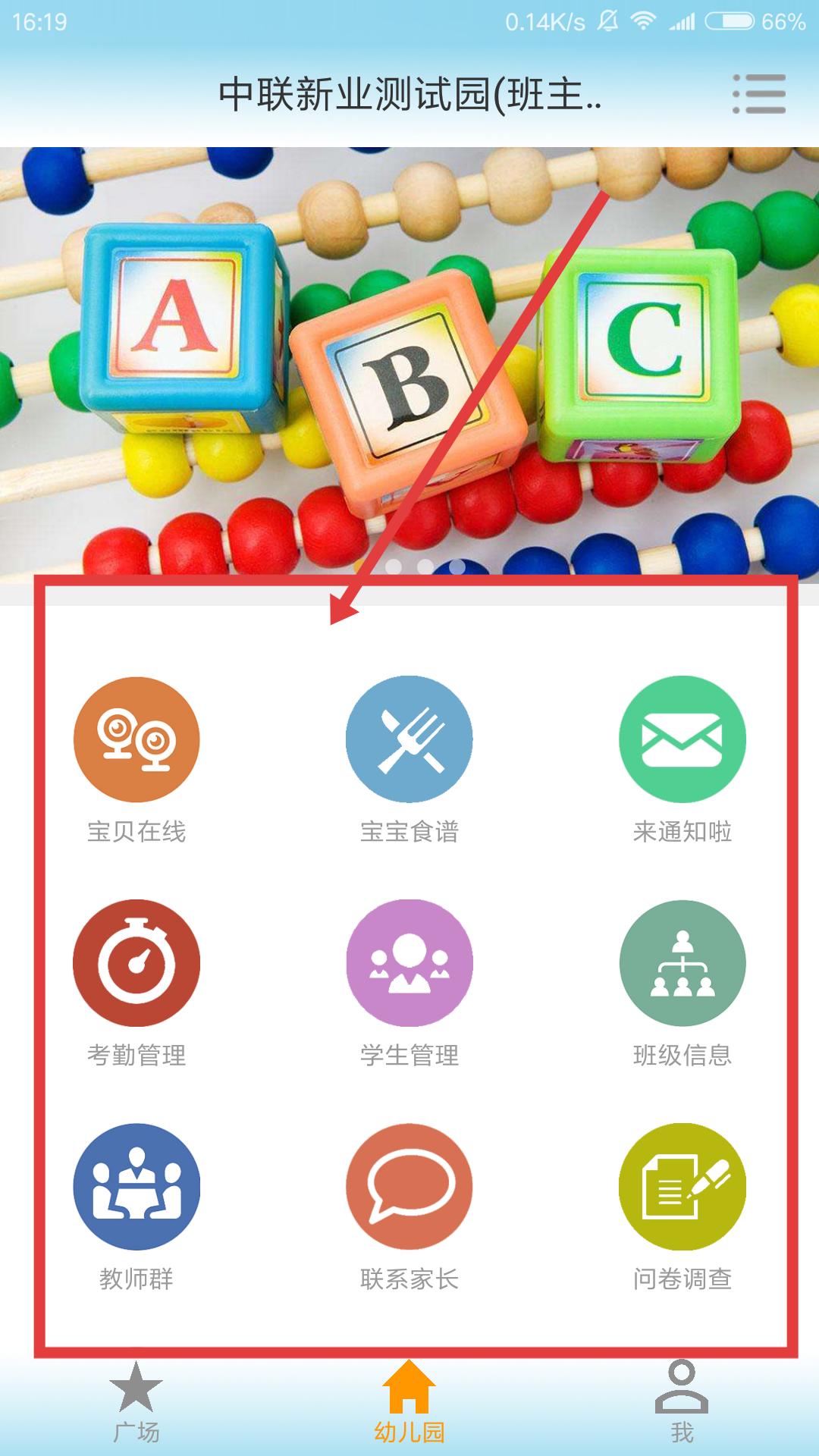Image resolution: width=819 pixels, height=1456 pixels.
Task: Open the list menu in the header
Action: click(759, 94)
